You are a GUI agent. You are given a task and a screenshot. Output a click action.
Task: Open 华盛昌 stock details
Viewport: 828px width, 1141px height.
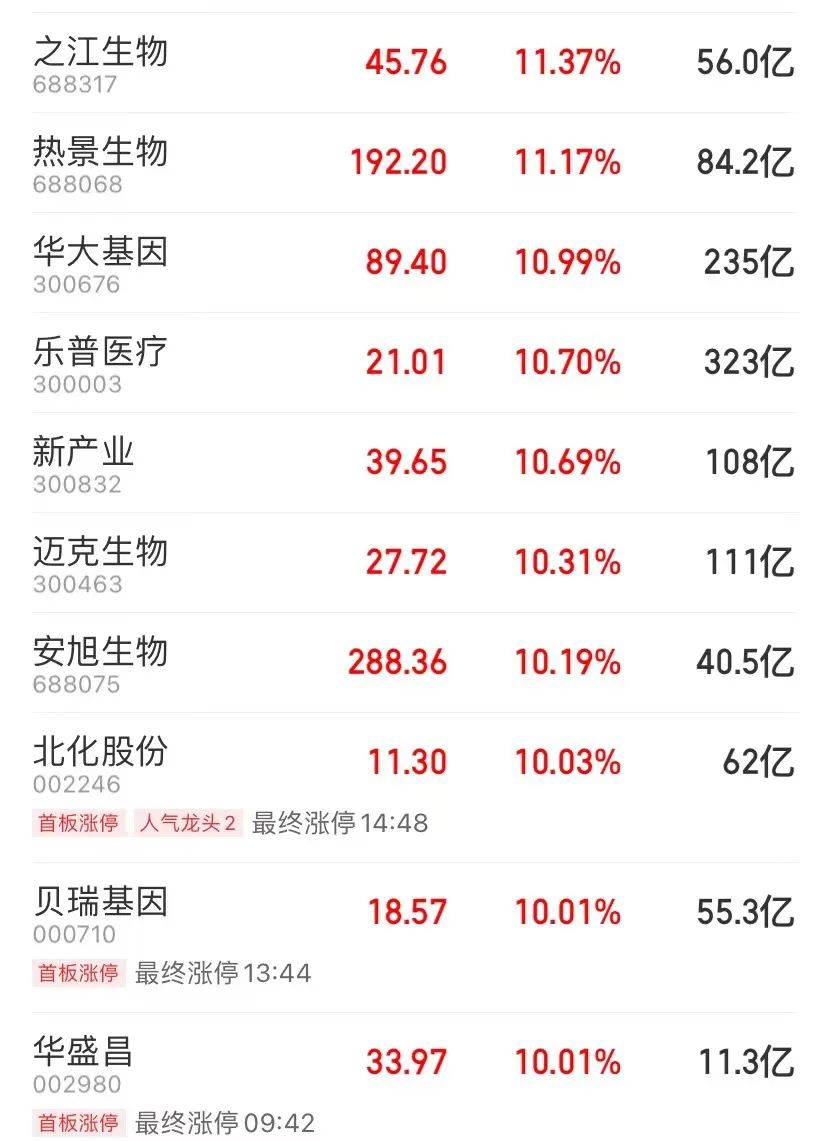point(84,1053)
